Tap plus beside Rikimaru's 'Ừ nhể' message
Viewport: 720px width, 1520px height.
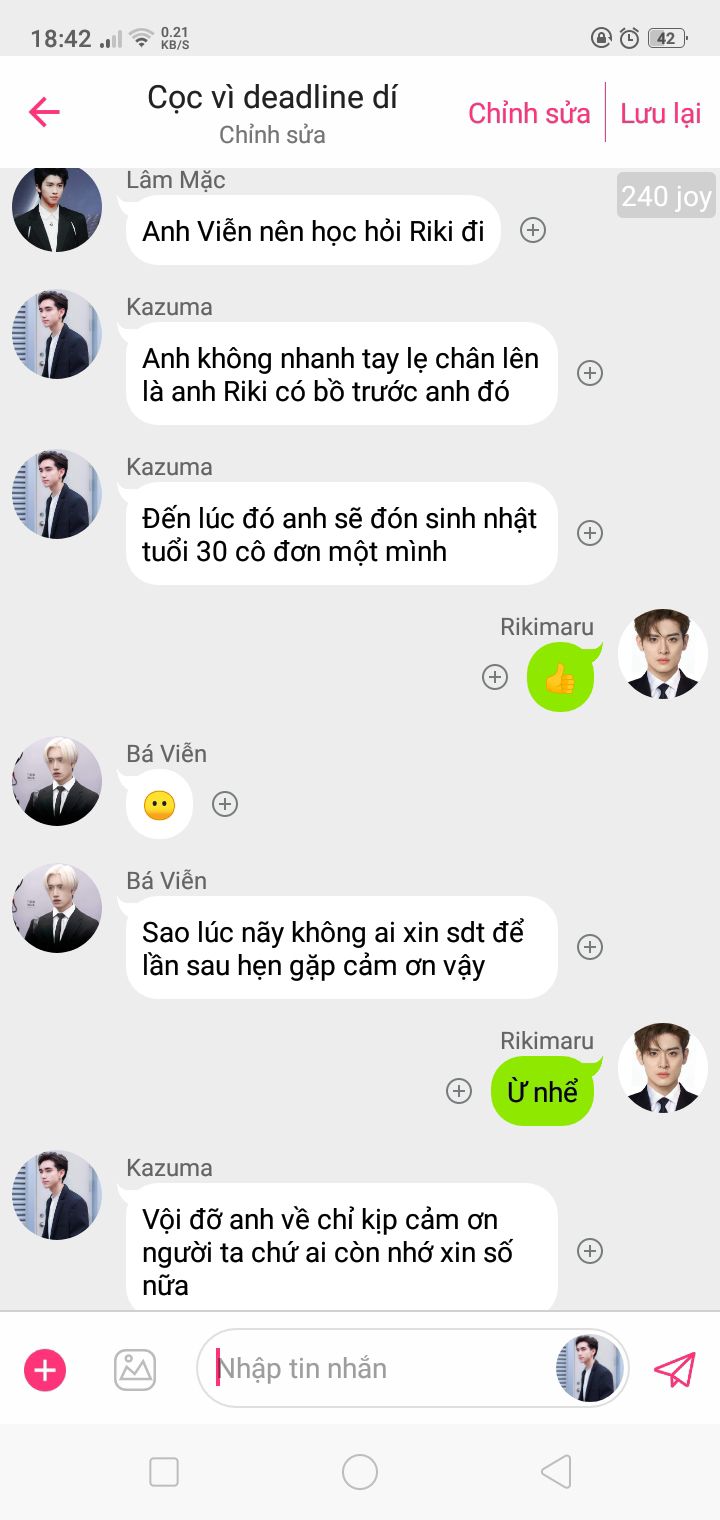pos(458,1091)
